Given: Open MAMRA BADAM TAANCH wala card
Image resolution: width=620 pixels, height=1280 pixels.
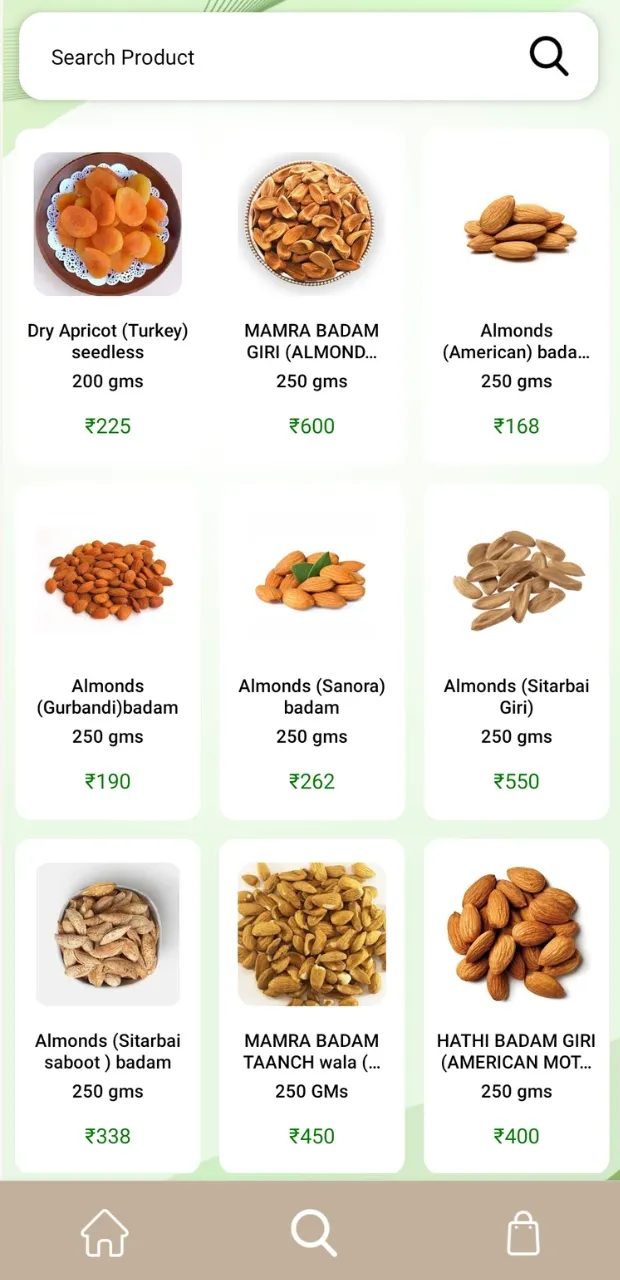Looking at the screenshot, I should [312, 1006].
